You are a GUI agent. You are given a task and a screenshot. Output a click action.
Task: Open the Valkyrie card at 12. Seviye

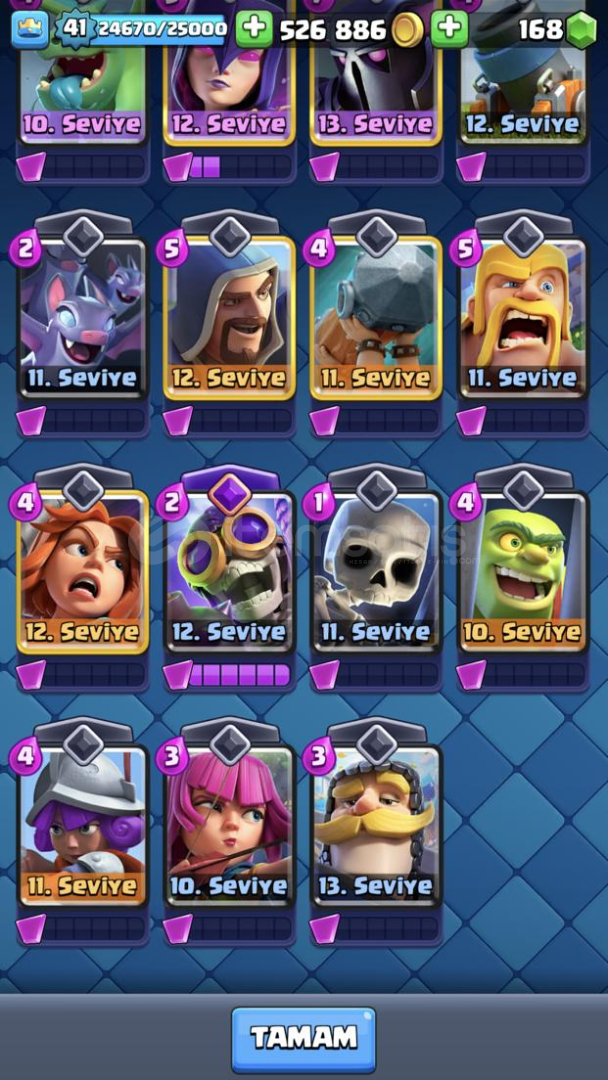pyautogui.click(x=83, y=572)
